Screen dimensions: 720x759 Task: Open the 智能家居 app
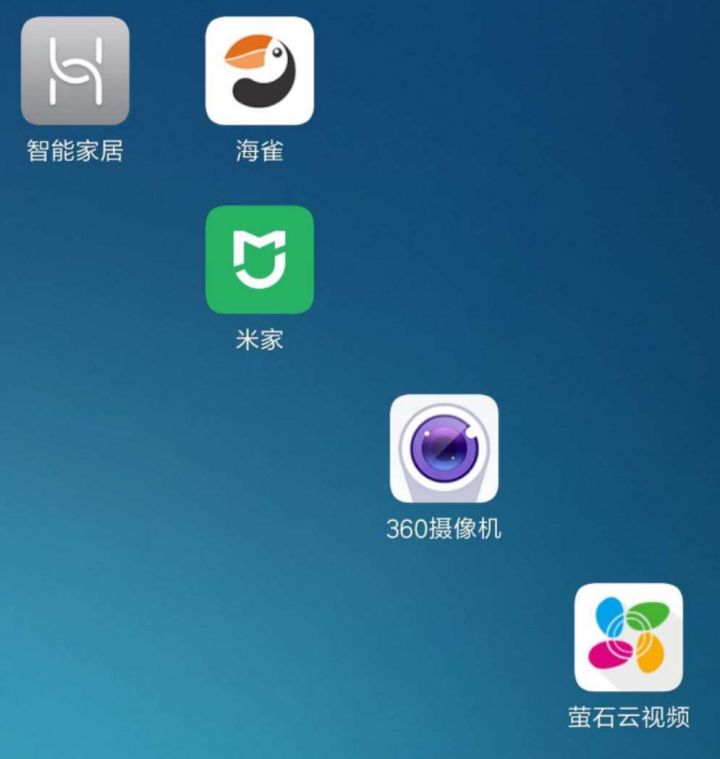(75, 71)
